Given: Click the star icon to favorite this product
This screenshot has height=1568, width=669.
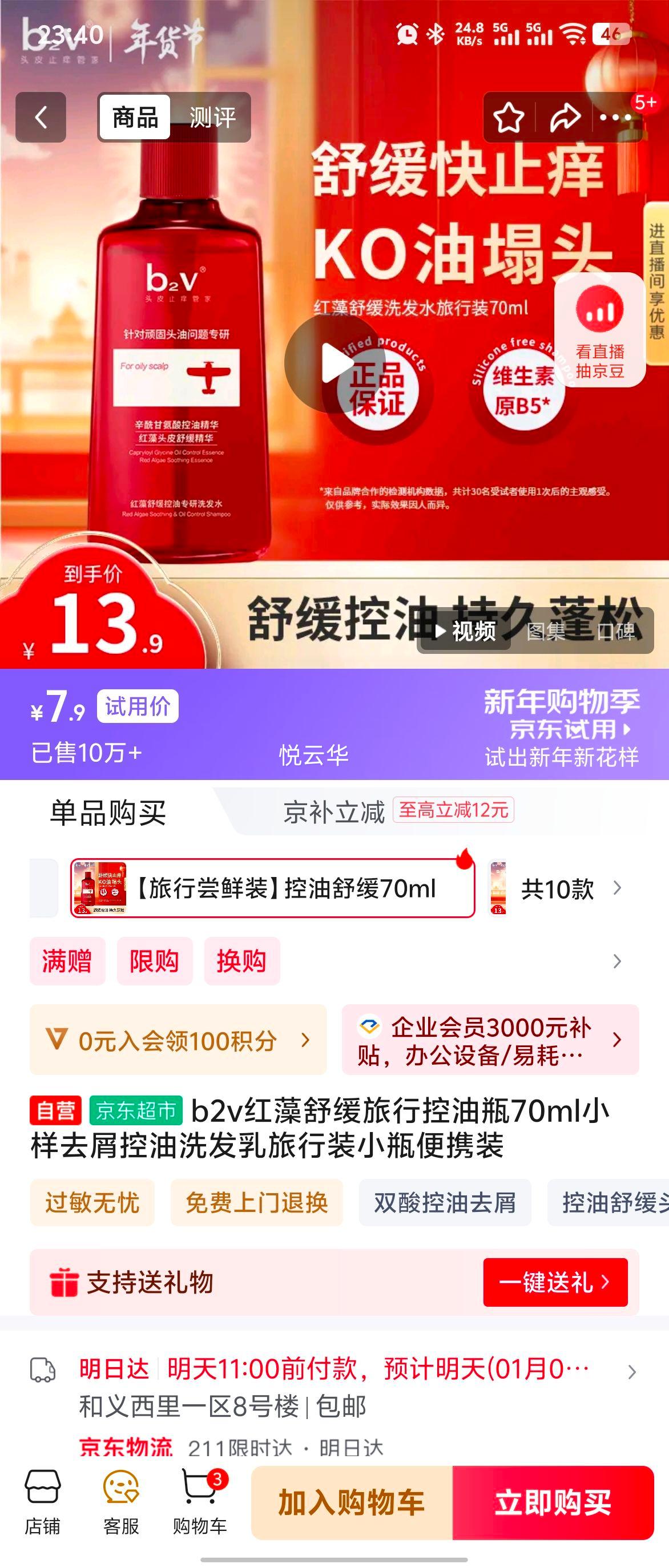Looking at the screenshot, I should coord(509,117).
